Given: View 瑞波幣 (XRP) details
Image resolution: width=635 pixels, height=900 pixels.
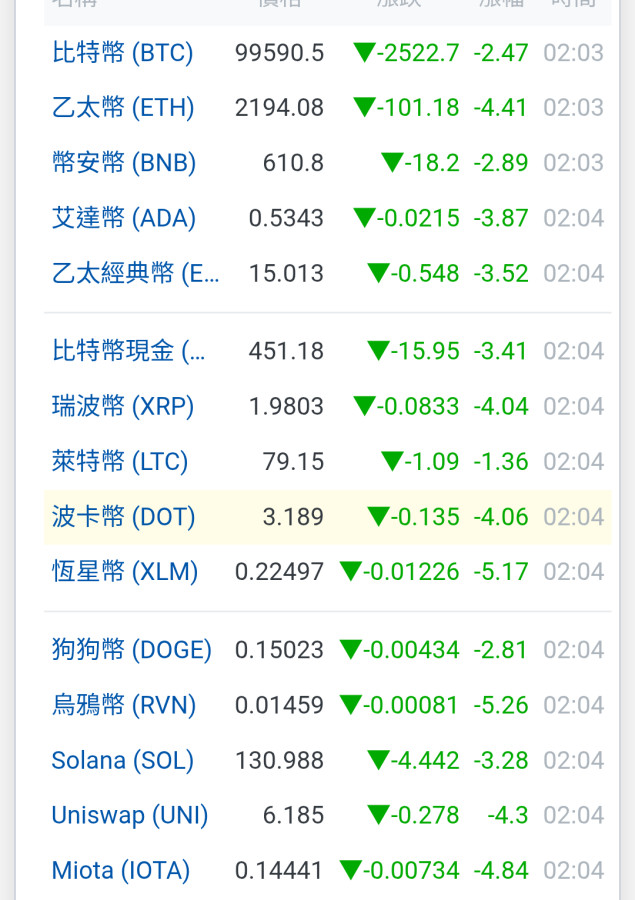Looking at the screenshot, I should point(122,406).
